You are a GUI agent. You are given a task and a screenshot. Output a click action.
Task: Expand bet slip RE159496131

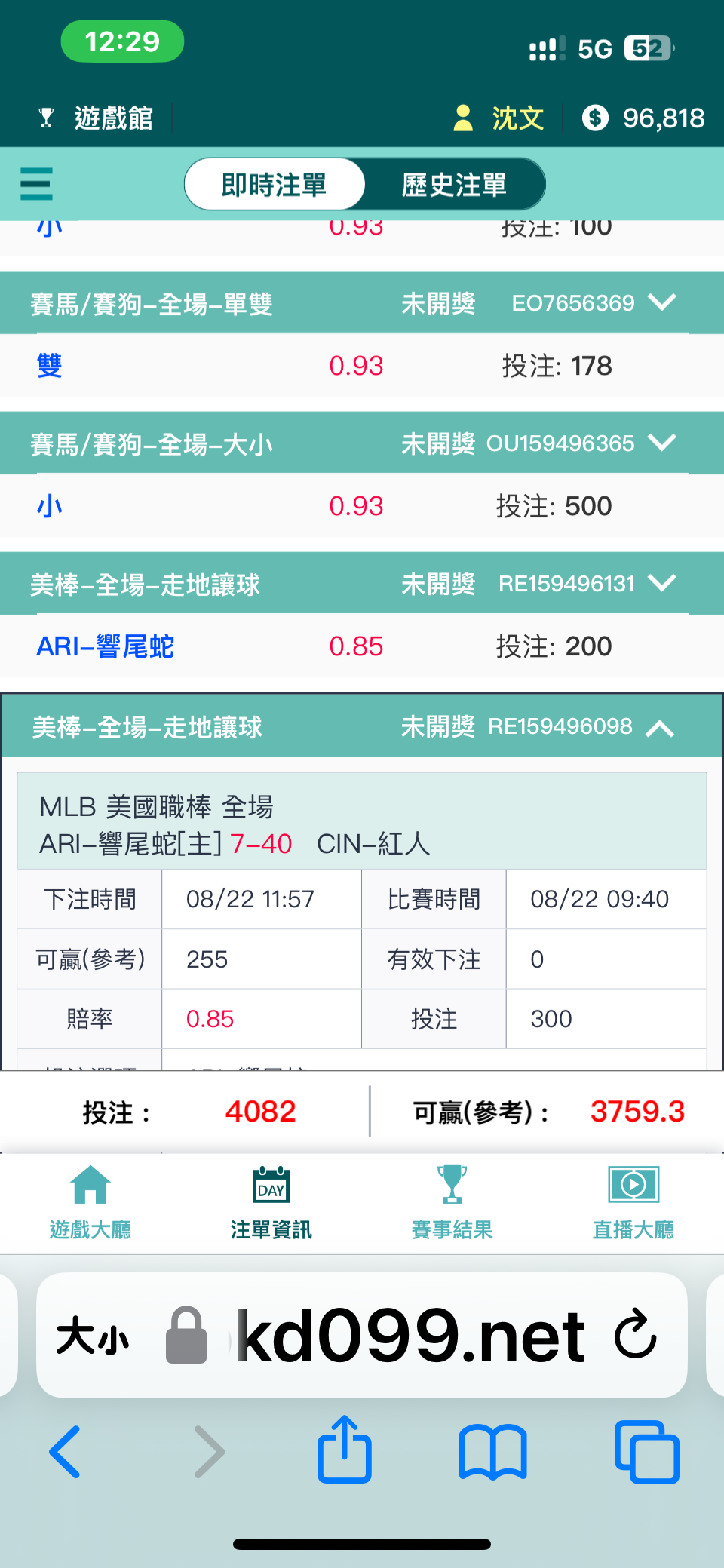point(661,584)
